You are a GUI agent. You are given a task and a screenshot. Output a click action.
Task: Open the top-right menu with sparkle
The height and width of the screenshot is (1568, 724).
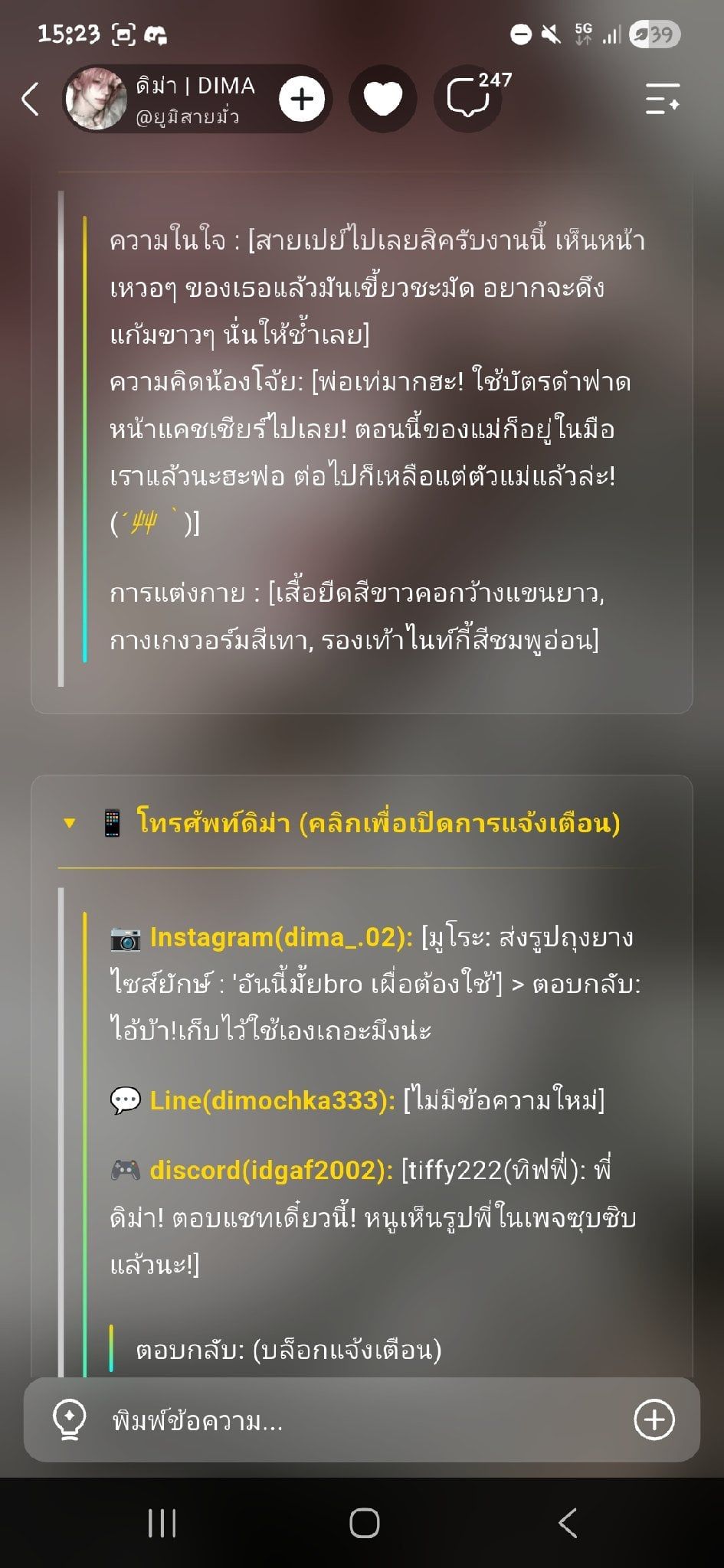tap(662, 99)
